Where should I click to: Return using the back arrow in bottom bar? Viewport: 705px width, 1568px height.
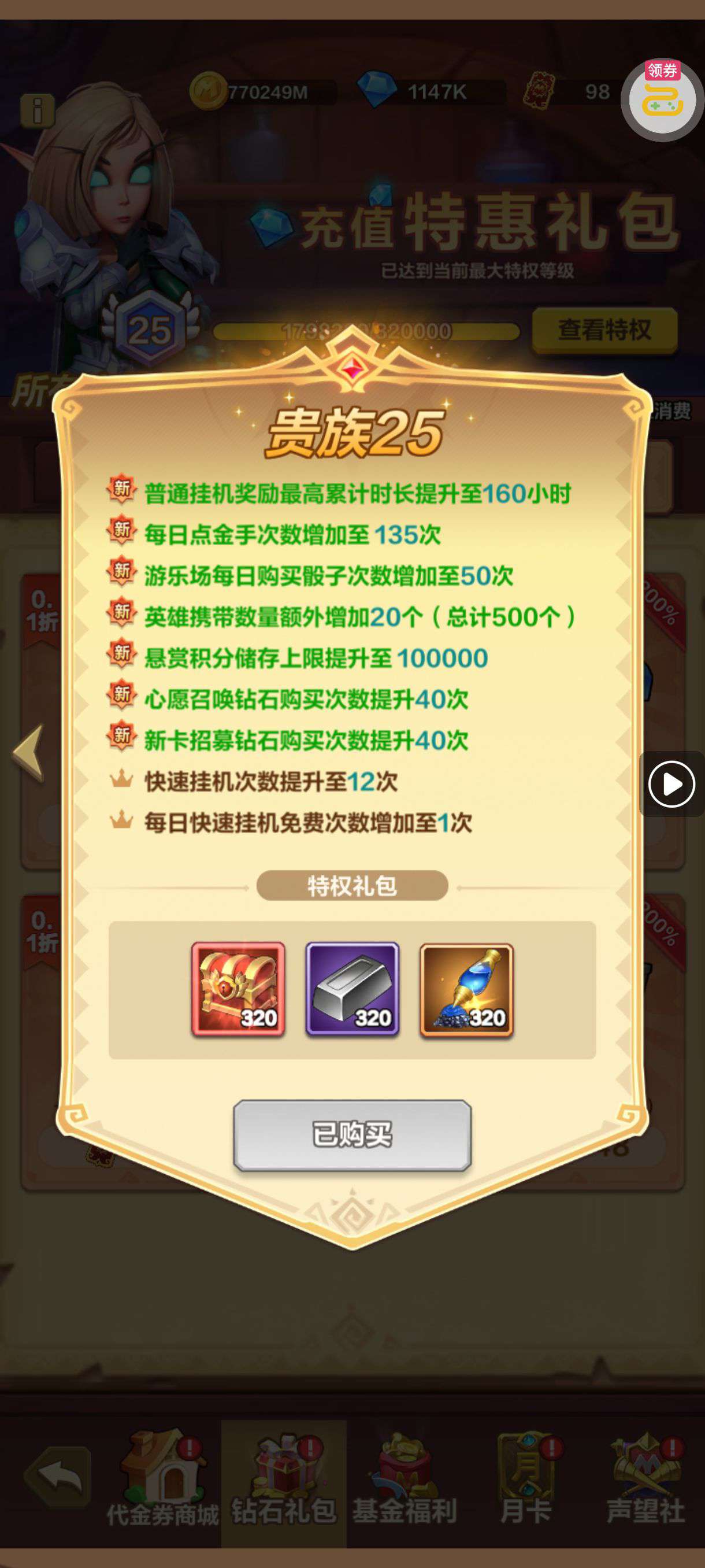coord(58,1475)
